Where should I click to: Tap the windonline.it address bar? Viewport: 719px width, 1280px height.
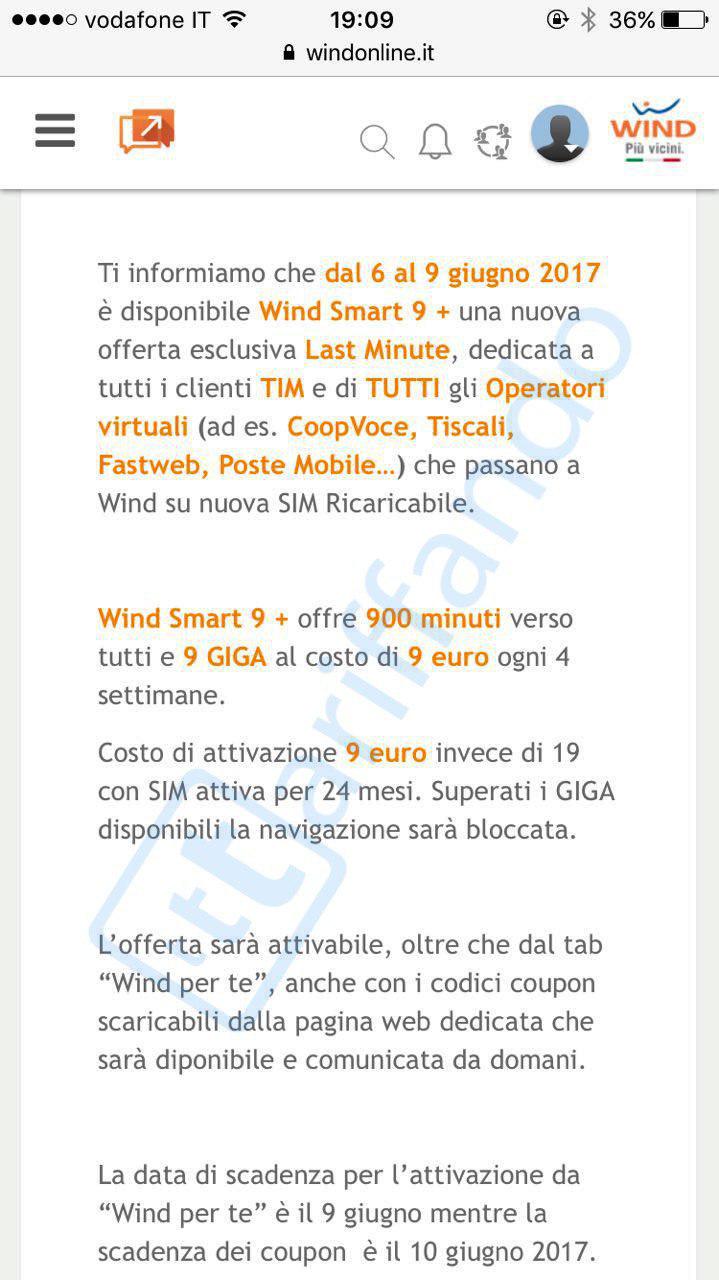360,53
